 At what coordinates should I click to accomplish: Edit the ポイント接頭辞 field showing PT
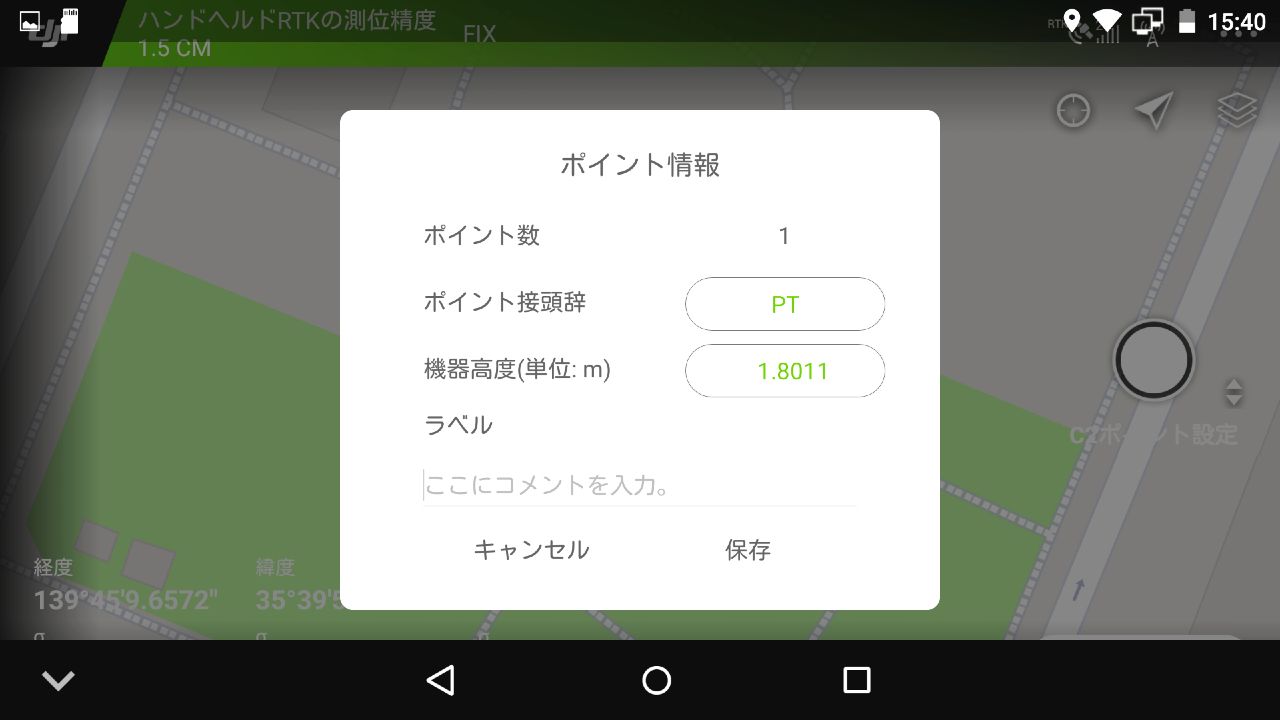point(784,304)
